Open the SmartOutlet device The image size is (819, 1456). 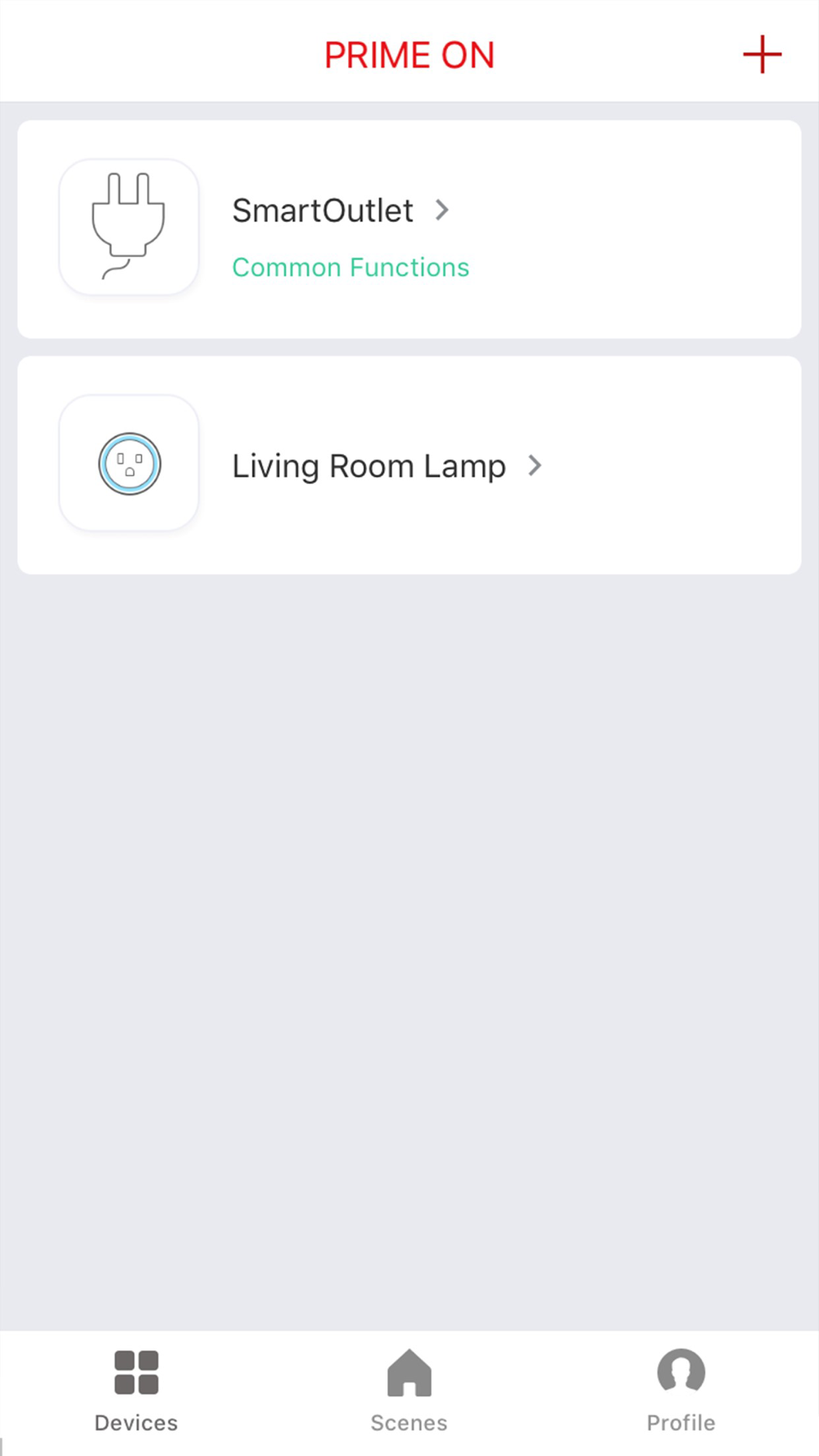click(341, 210)
